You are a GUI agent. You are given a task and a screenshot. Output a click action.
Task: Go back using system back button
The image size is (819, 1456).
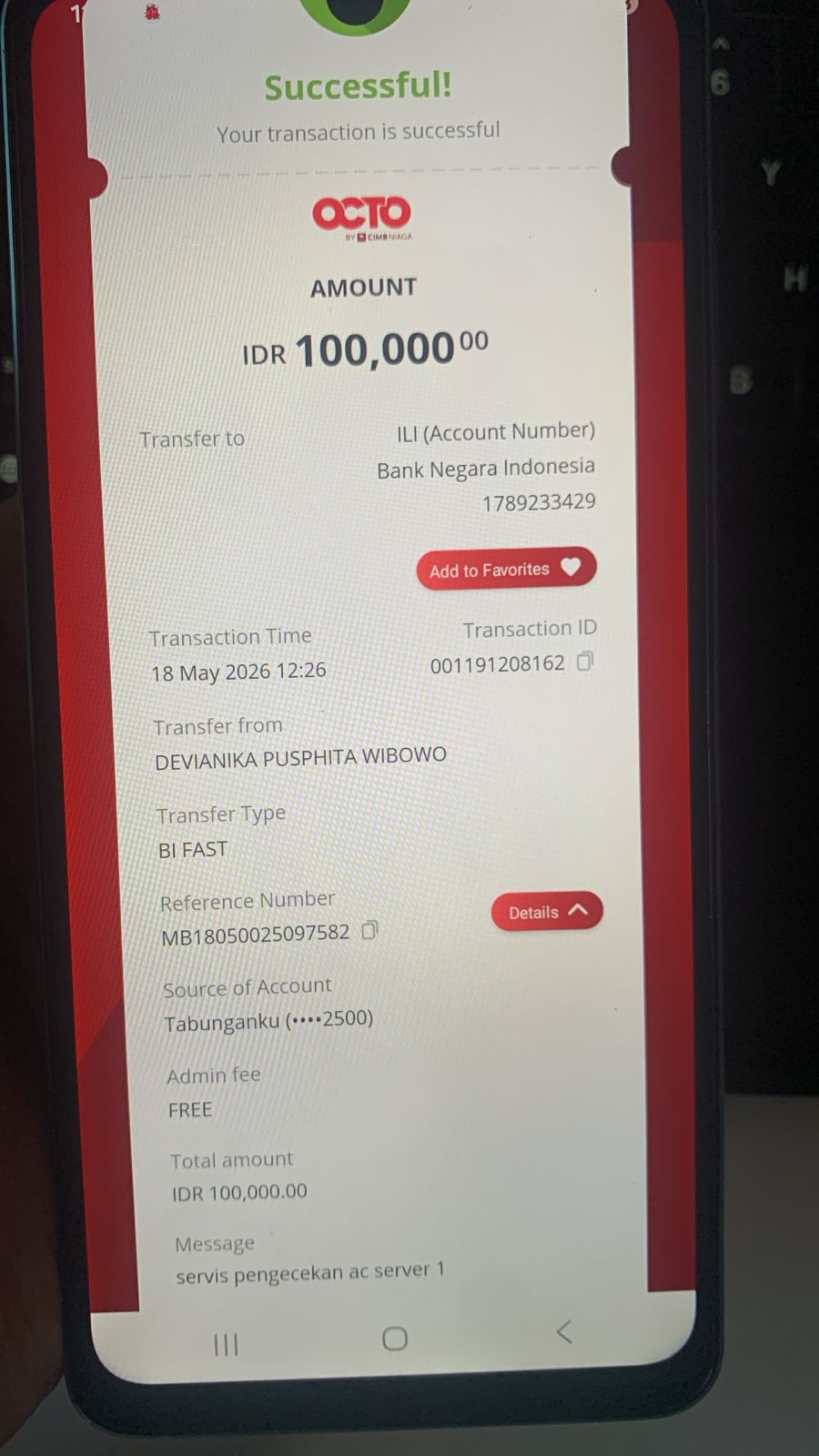point(564,1332)
